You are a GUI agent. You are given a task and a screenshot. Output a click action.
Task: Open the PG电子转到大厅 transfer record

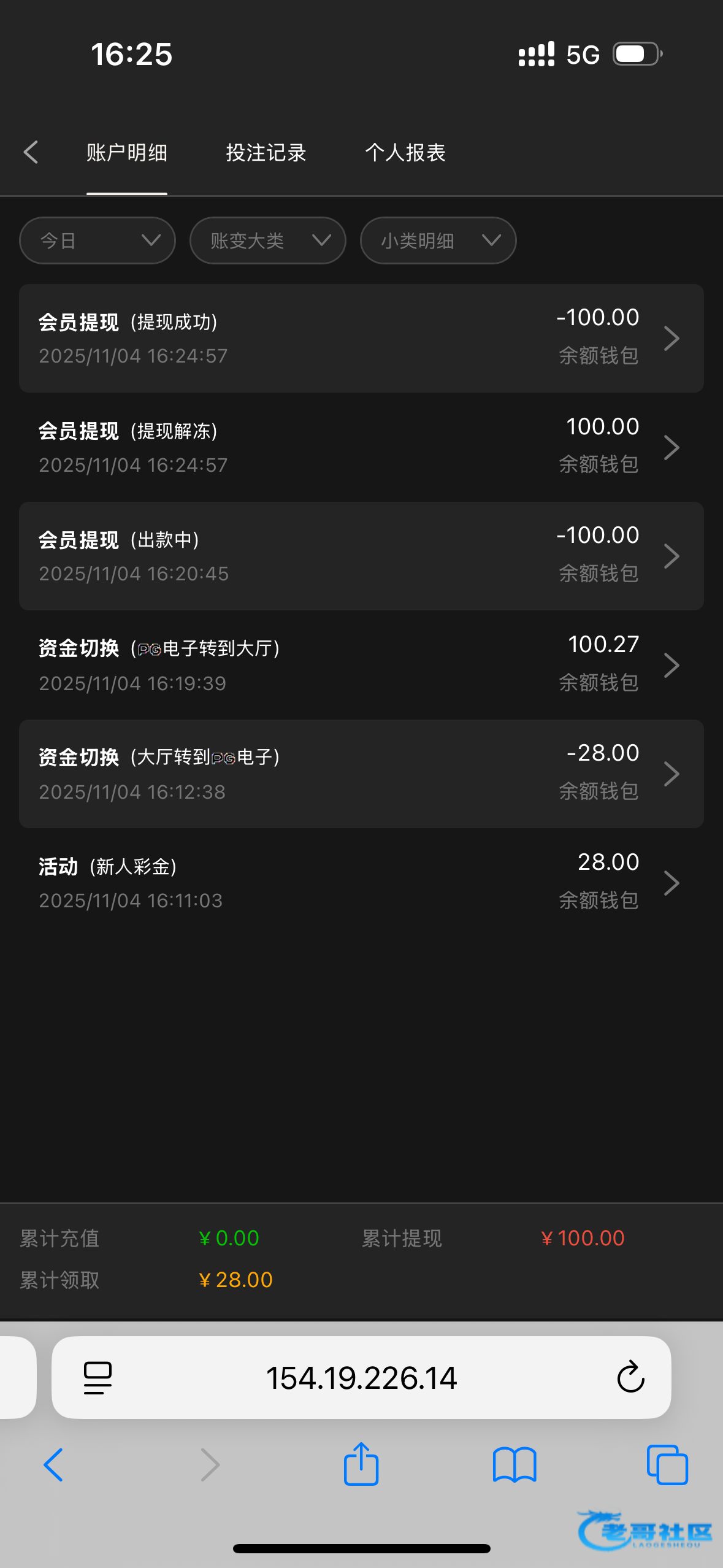click(x=361, y=665)
